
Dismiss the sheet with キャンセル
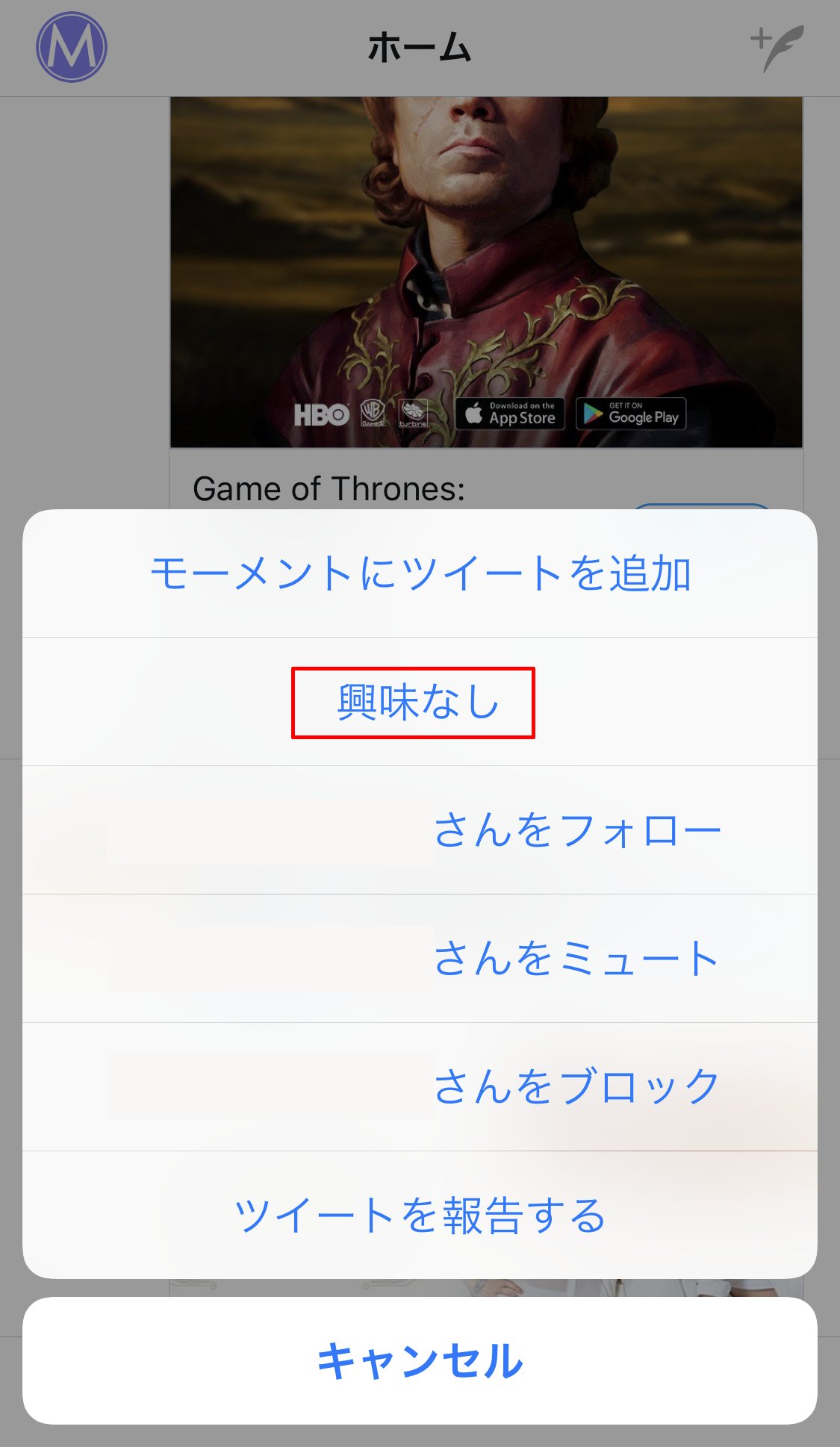pyautogui.click(x=420, y=1360)
